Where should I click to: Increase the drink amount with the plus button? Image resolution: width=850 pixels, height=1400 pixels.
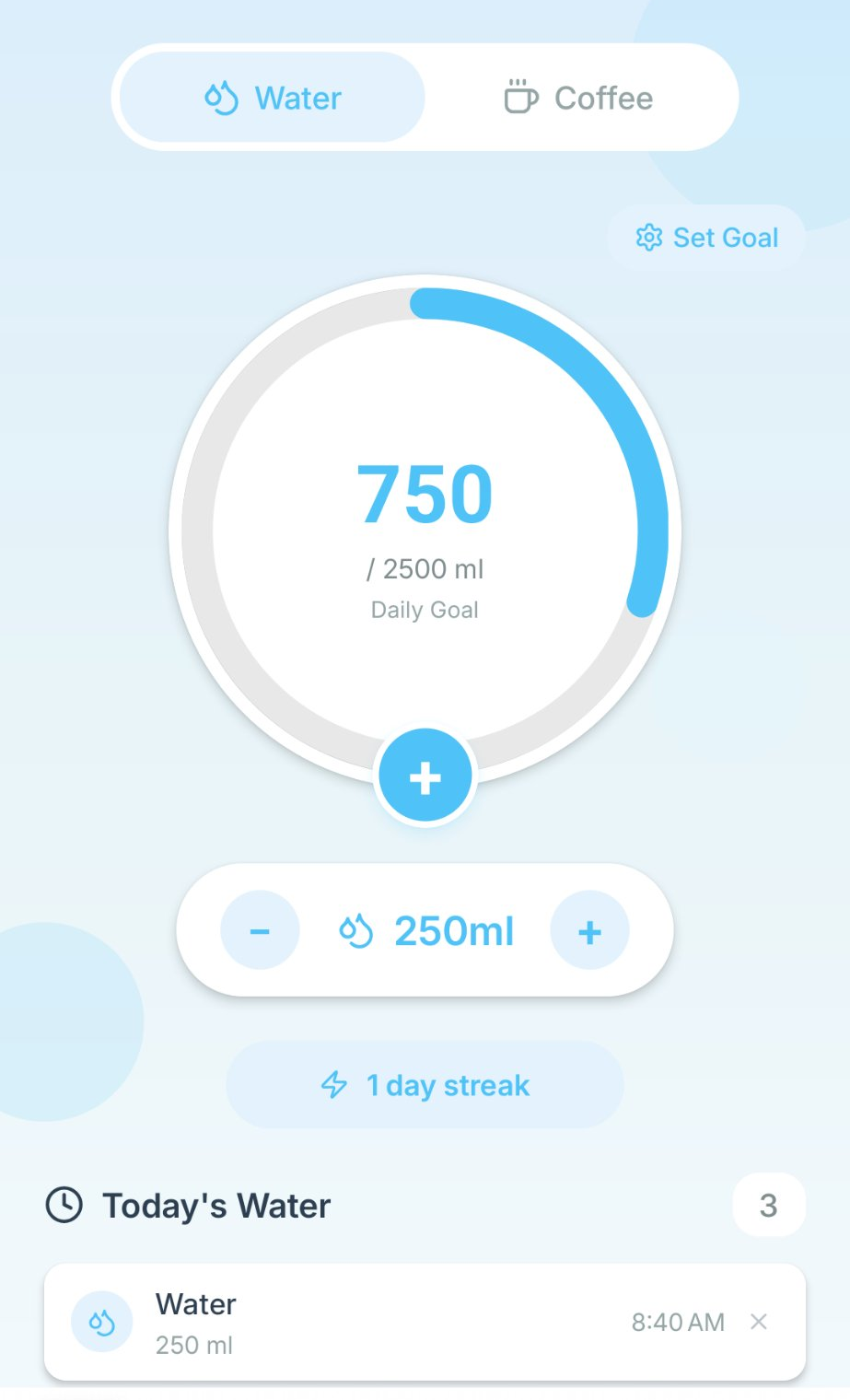click(589, 930)
